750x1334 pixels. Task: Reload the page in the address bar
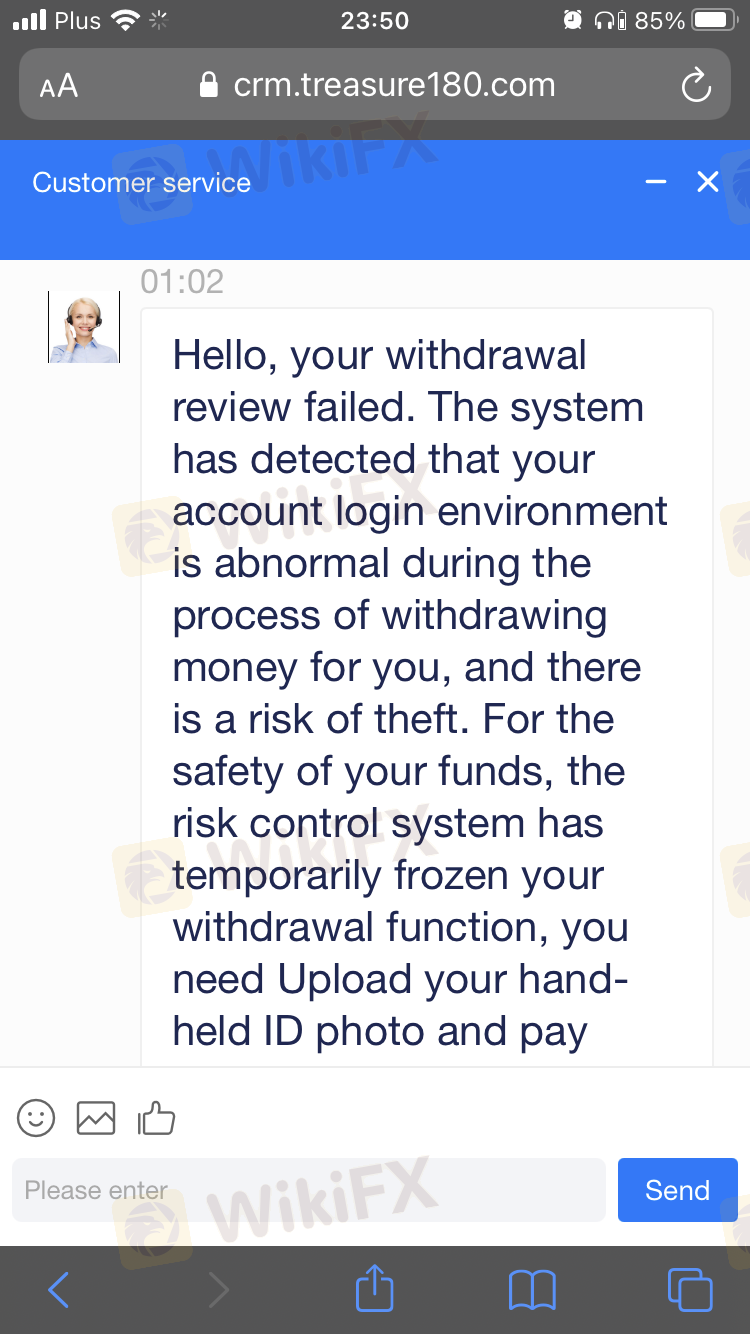tap(696, 85)
